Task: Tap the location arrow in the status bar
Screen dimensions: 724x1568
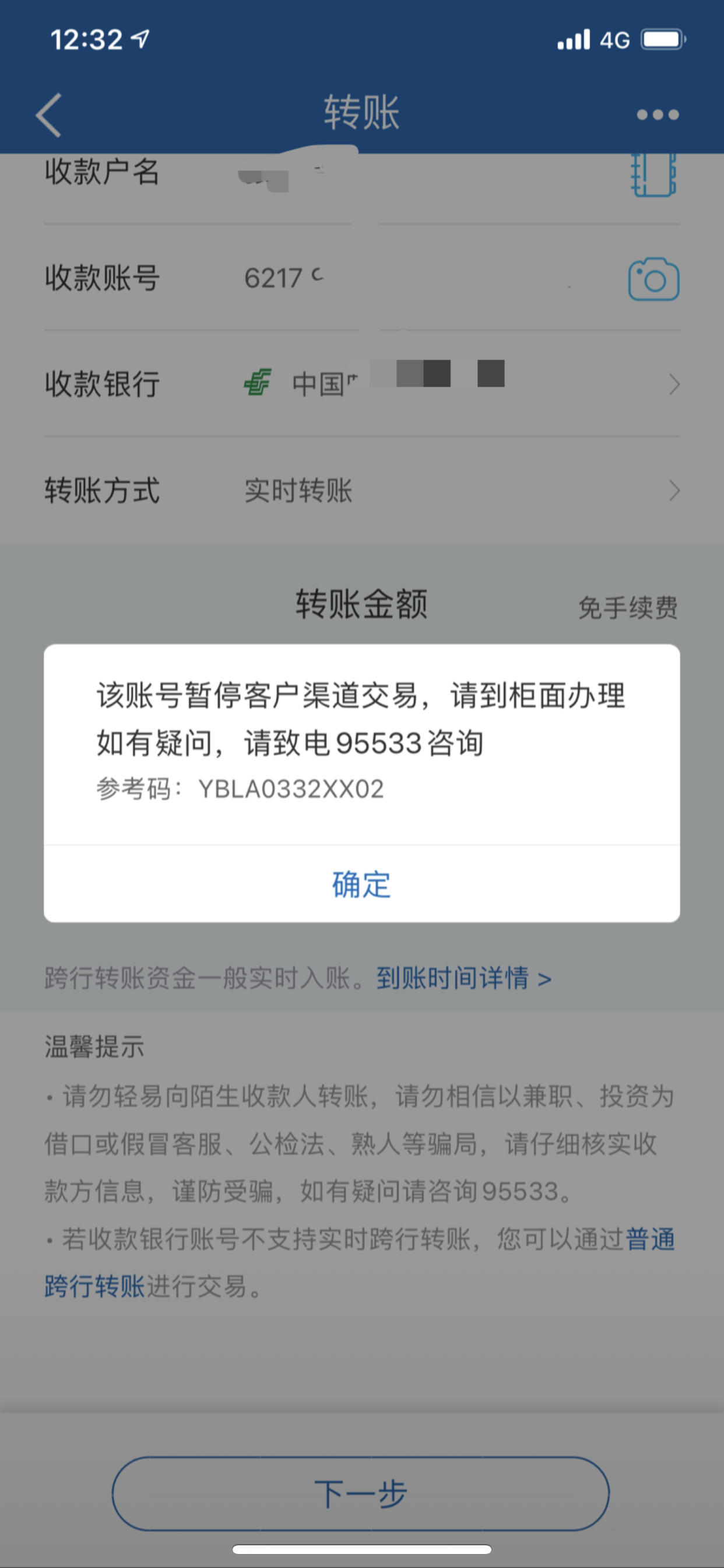Action: (x=140, y=38)
